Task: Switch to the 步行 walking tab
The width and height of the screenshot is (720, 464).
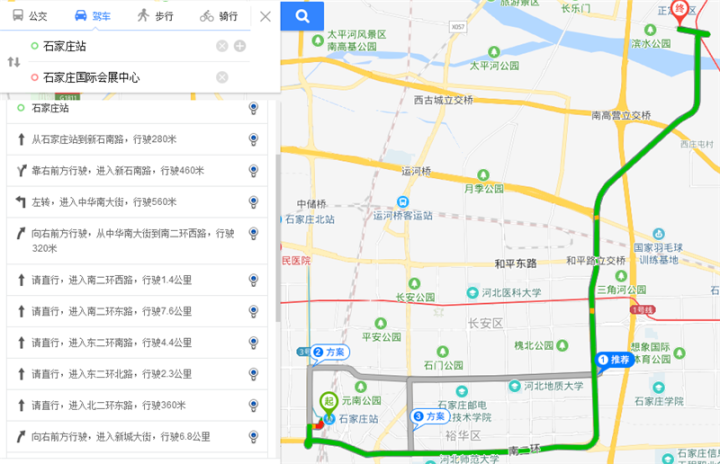Action: click(x=156, y=16)
